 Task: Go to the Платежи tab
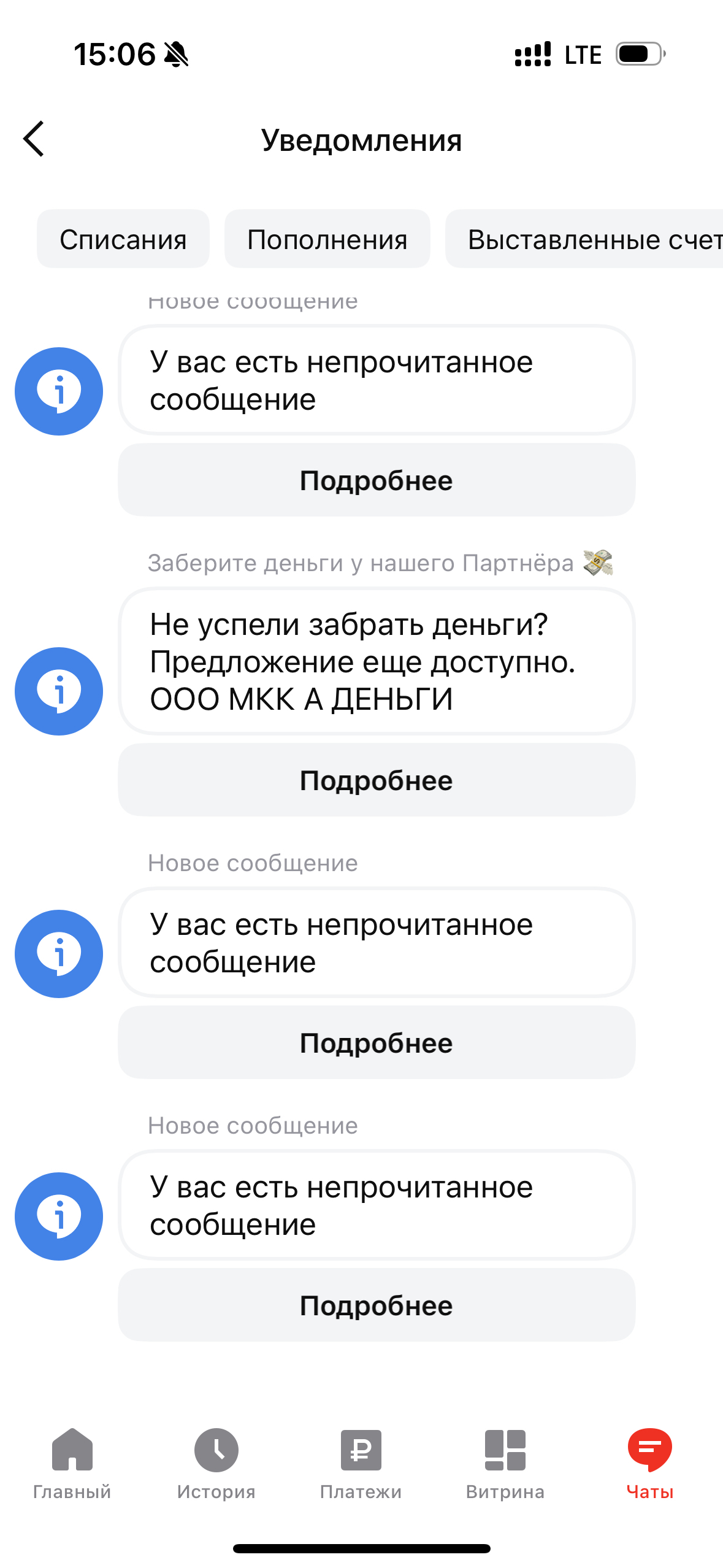(361, 1464)
